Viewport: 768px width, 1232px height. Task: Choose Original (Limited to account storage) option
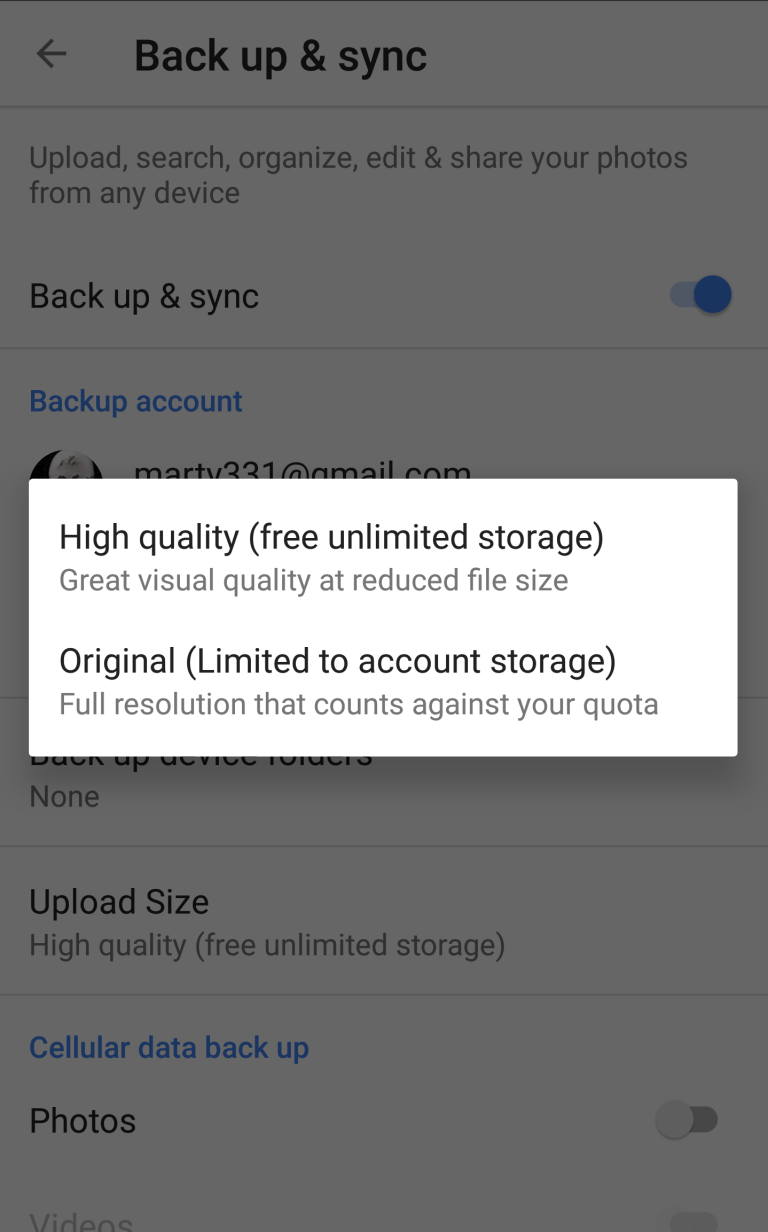tap(383, 680)
